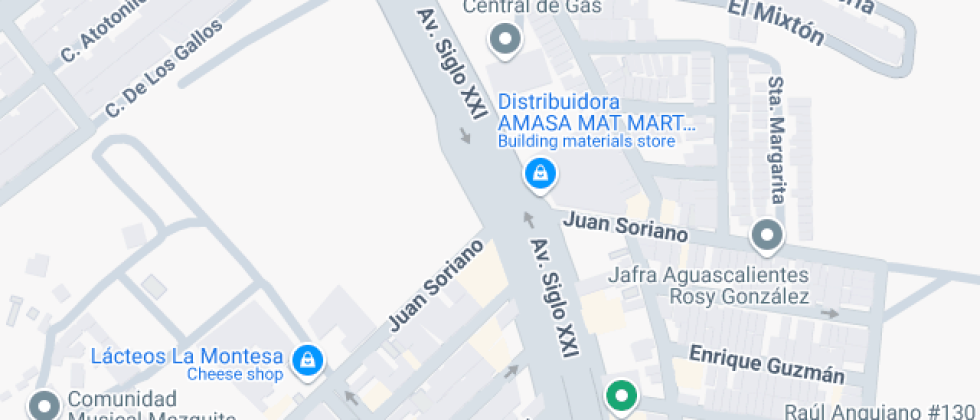Viewport: 980px width, 420px height.
Task: Open the Lácteos La Montesa cheese shop marker
Action: pyautogui.click(x=307, y=360)
